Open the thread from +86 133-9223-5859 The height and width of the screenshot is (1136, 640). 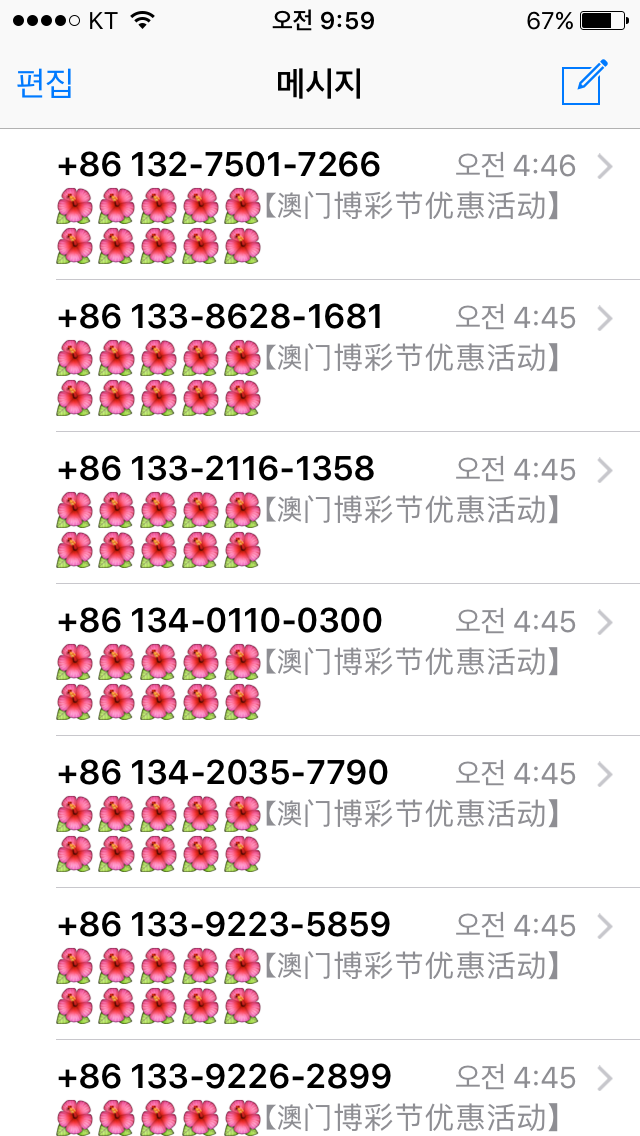pyautogui.click(x=320, y=964)
